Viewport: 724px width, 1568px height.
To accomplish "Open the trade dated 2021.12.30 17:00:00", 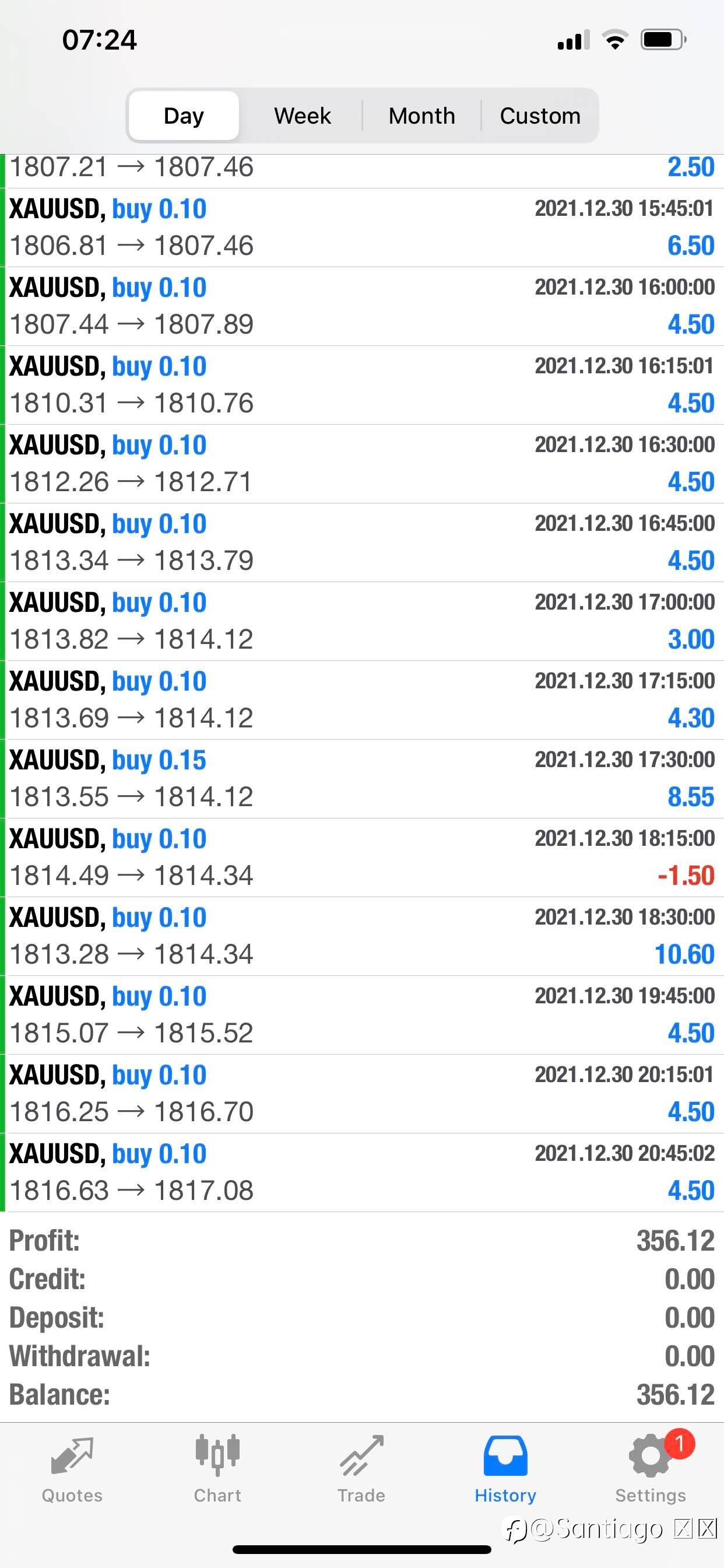I will (x=362, y=621).
